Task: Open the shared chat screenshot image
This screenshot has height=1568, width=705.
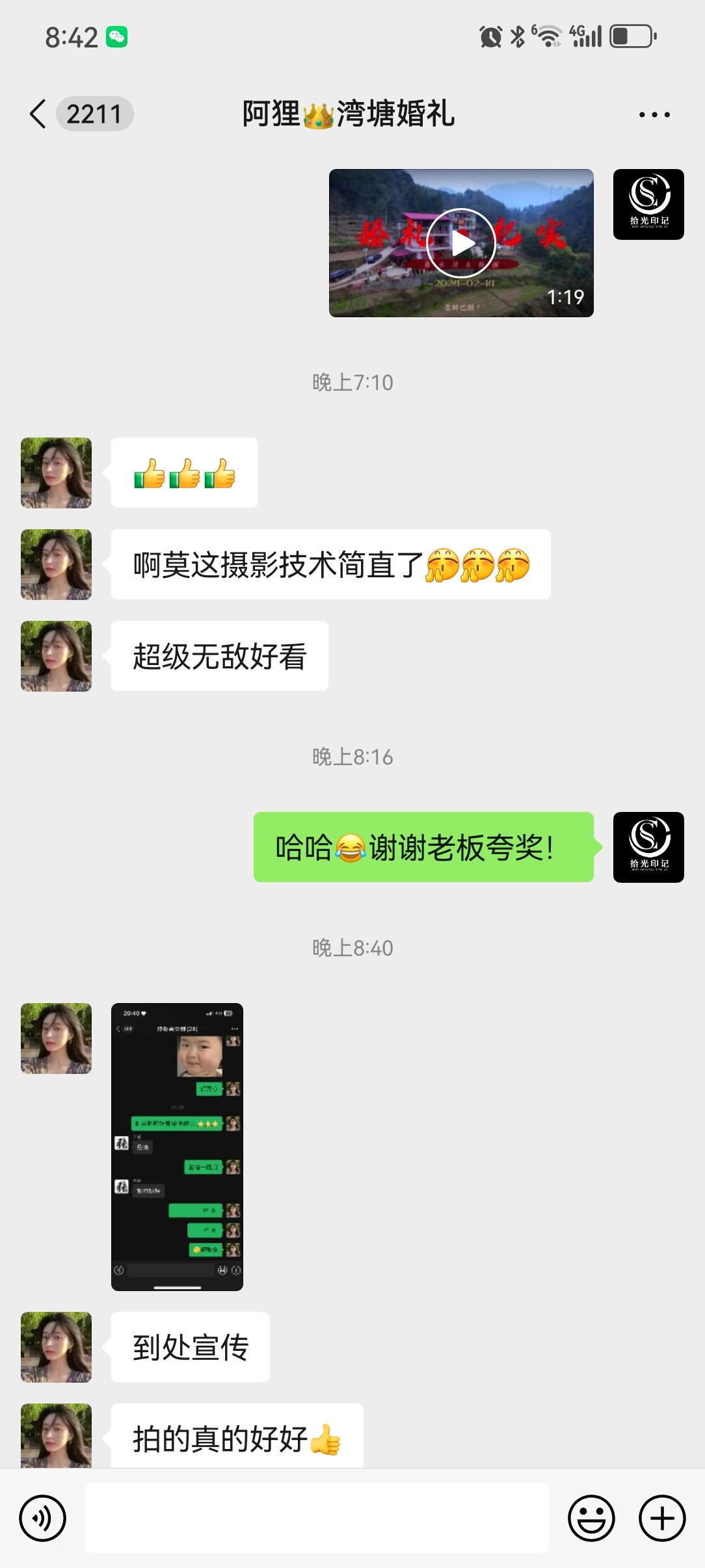Action: tap(177, 1147)
